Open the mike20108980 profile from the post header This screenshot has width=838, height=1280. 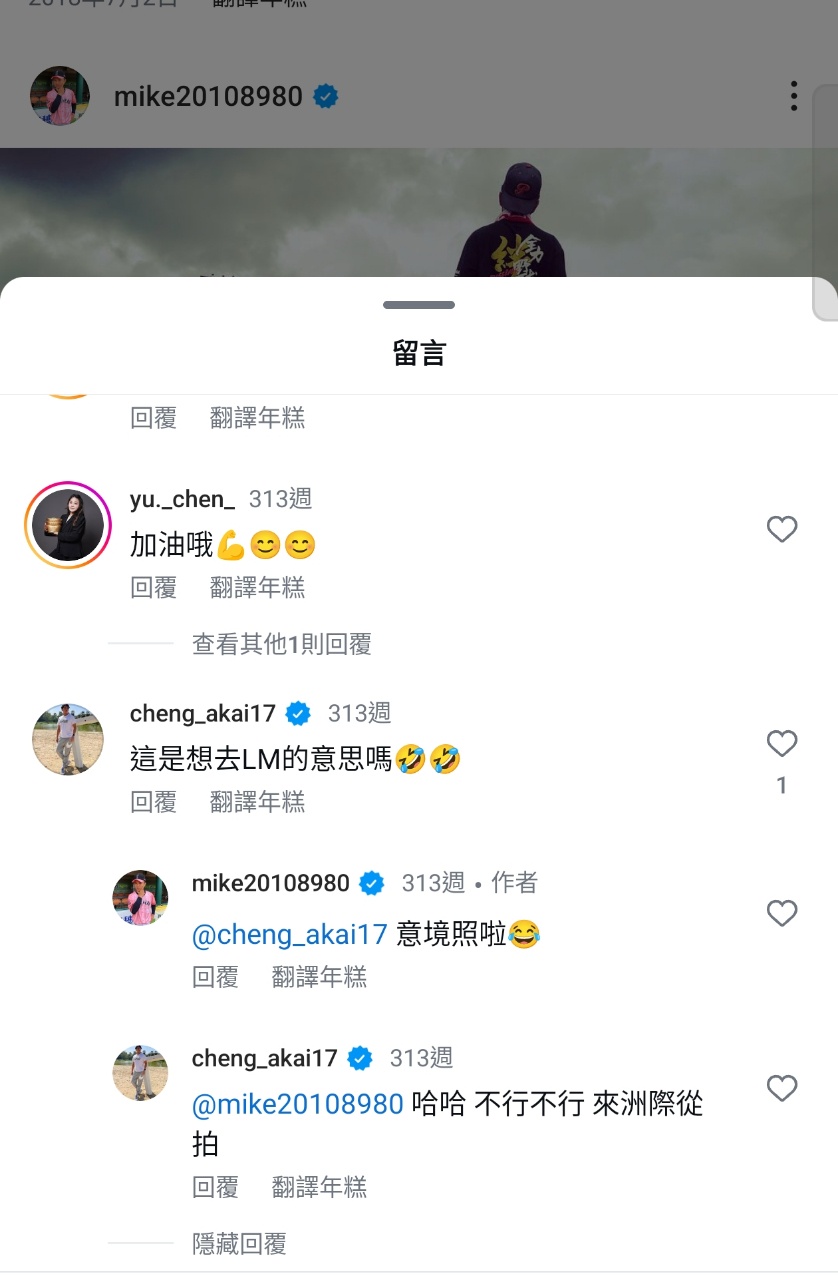208,96
